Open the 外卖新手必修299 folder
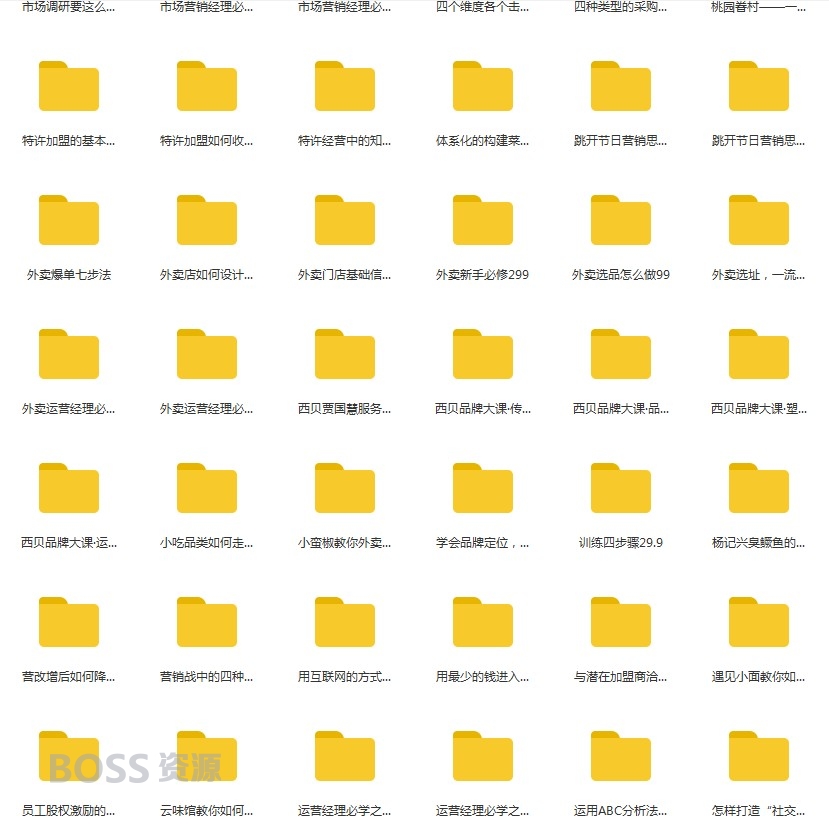829x833 pixels. click(x=482, y=220)
